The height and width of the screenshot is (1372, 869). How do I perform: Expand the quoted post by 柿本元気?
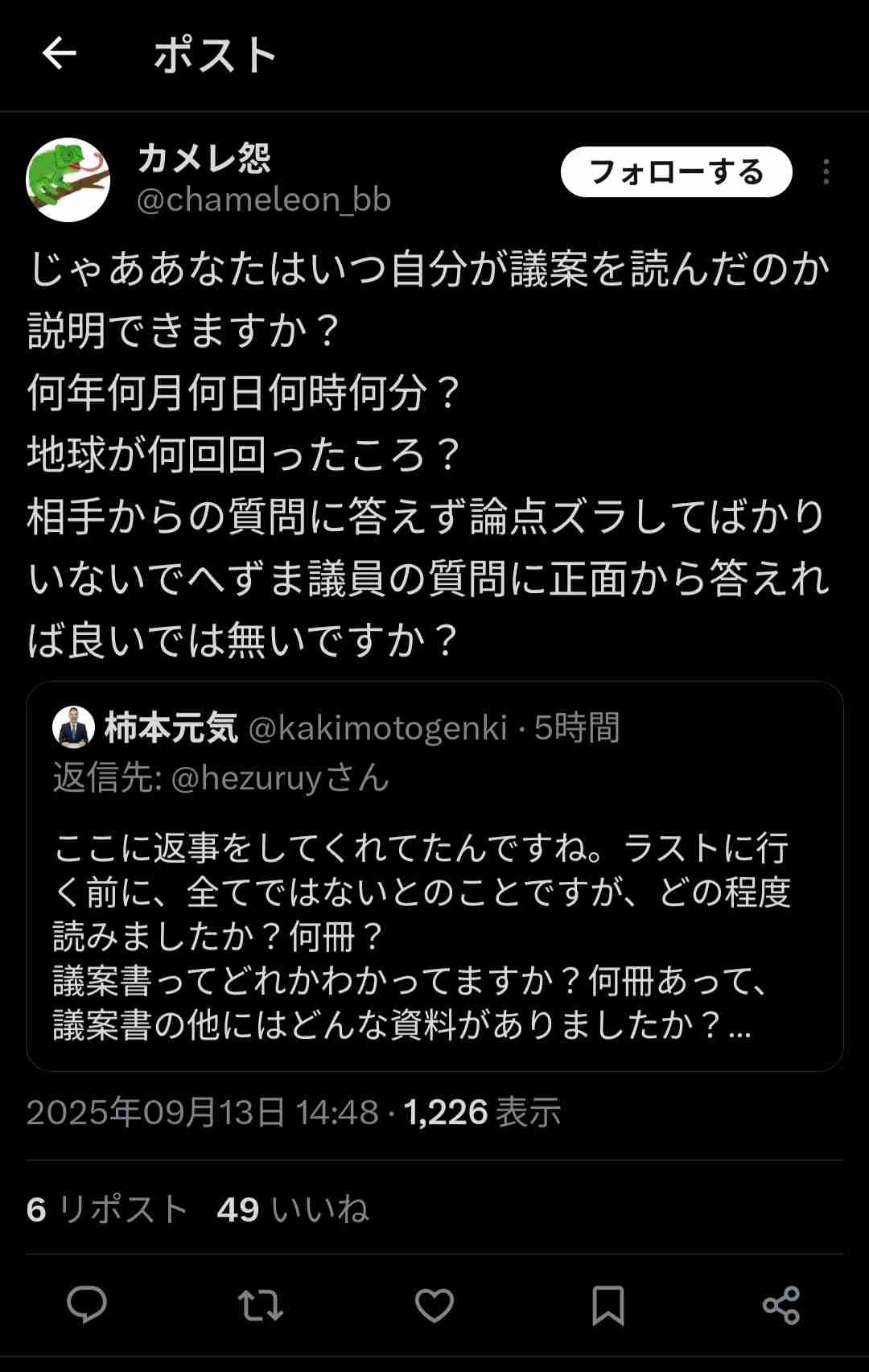[434, 885]
